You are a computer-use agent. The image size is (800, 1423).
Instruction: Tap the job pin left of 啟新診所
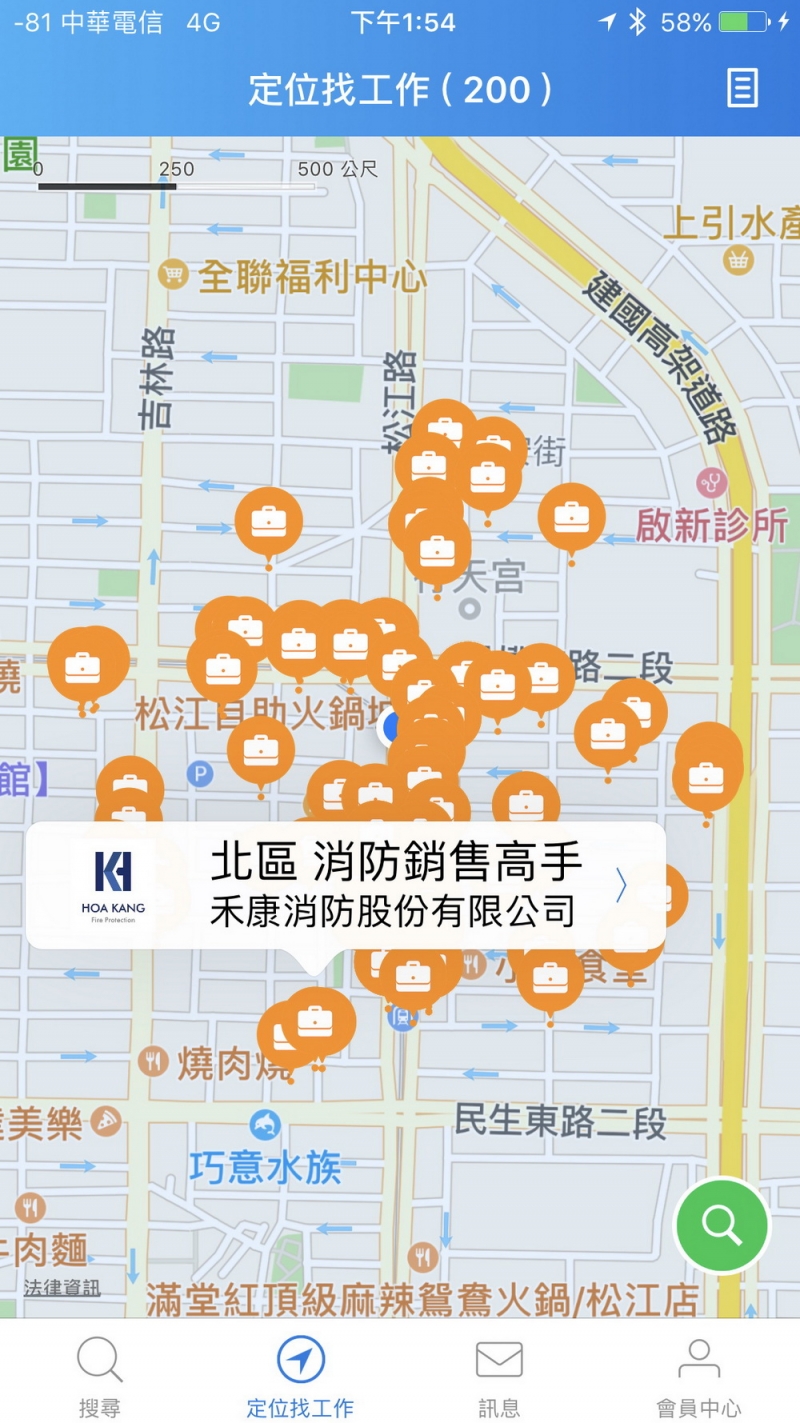click(x=571, y=519)
